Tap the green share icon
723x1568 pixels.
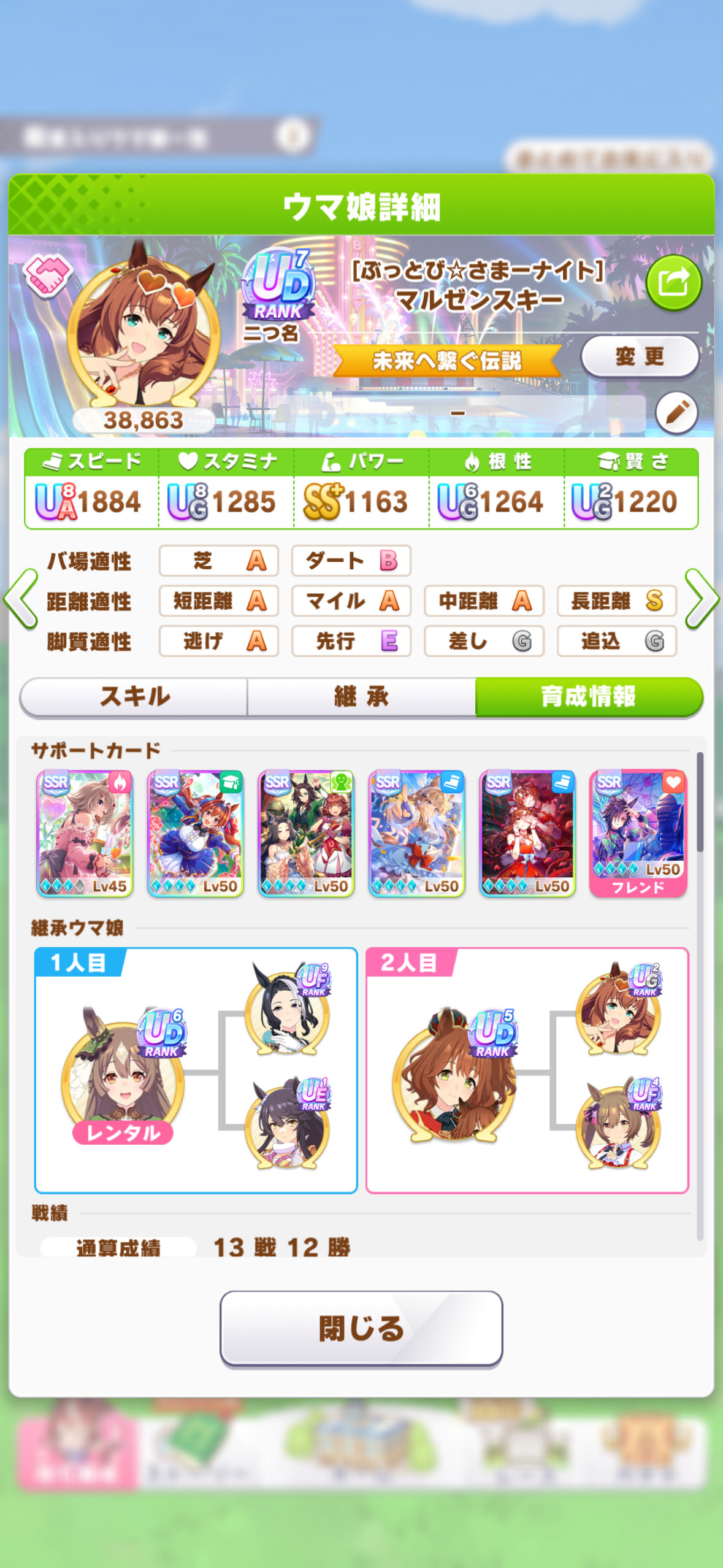[x=673, y=283]
